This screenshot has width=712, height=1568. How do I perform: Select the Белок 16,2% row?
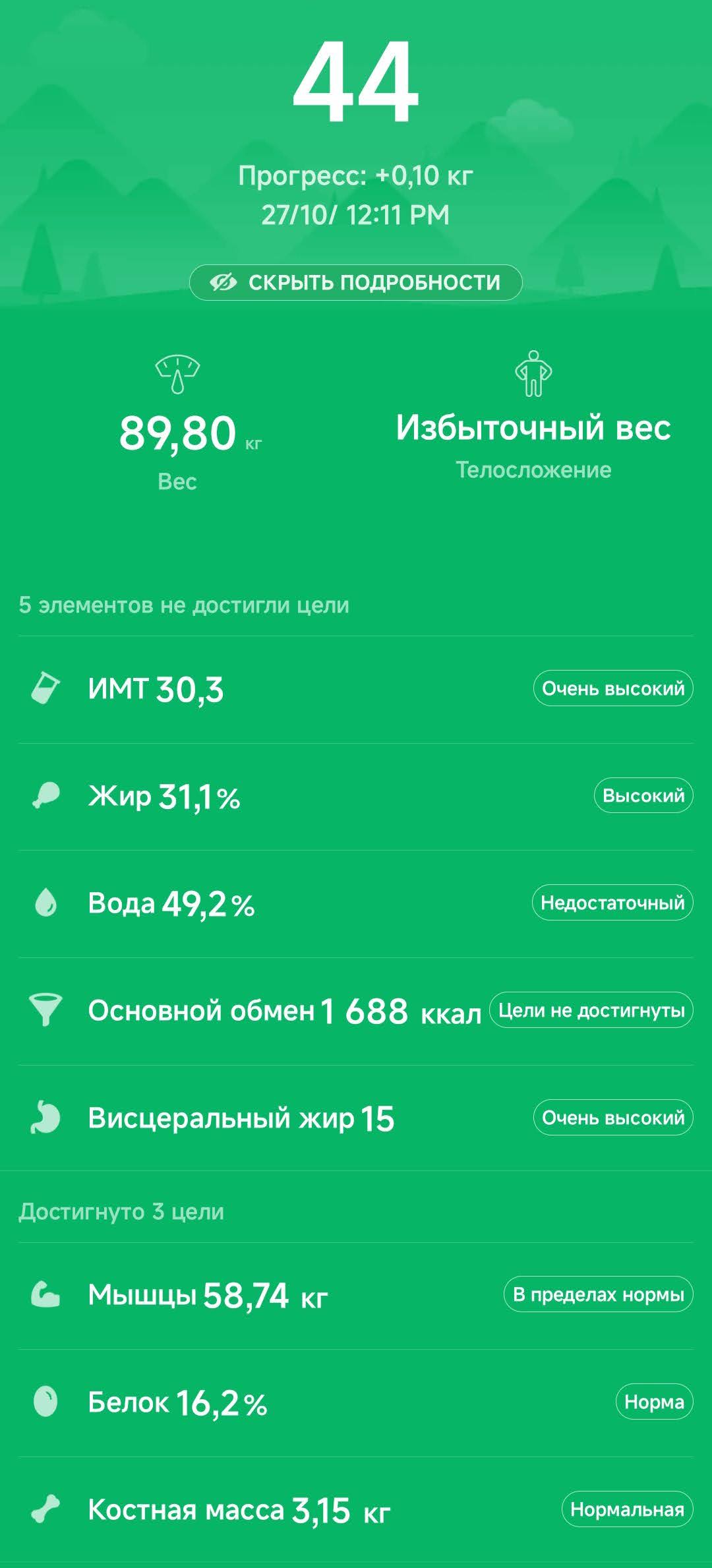click(x=355, y=1402)
